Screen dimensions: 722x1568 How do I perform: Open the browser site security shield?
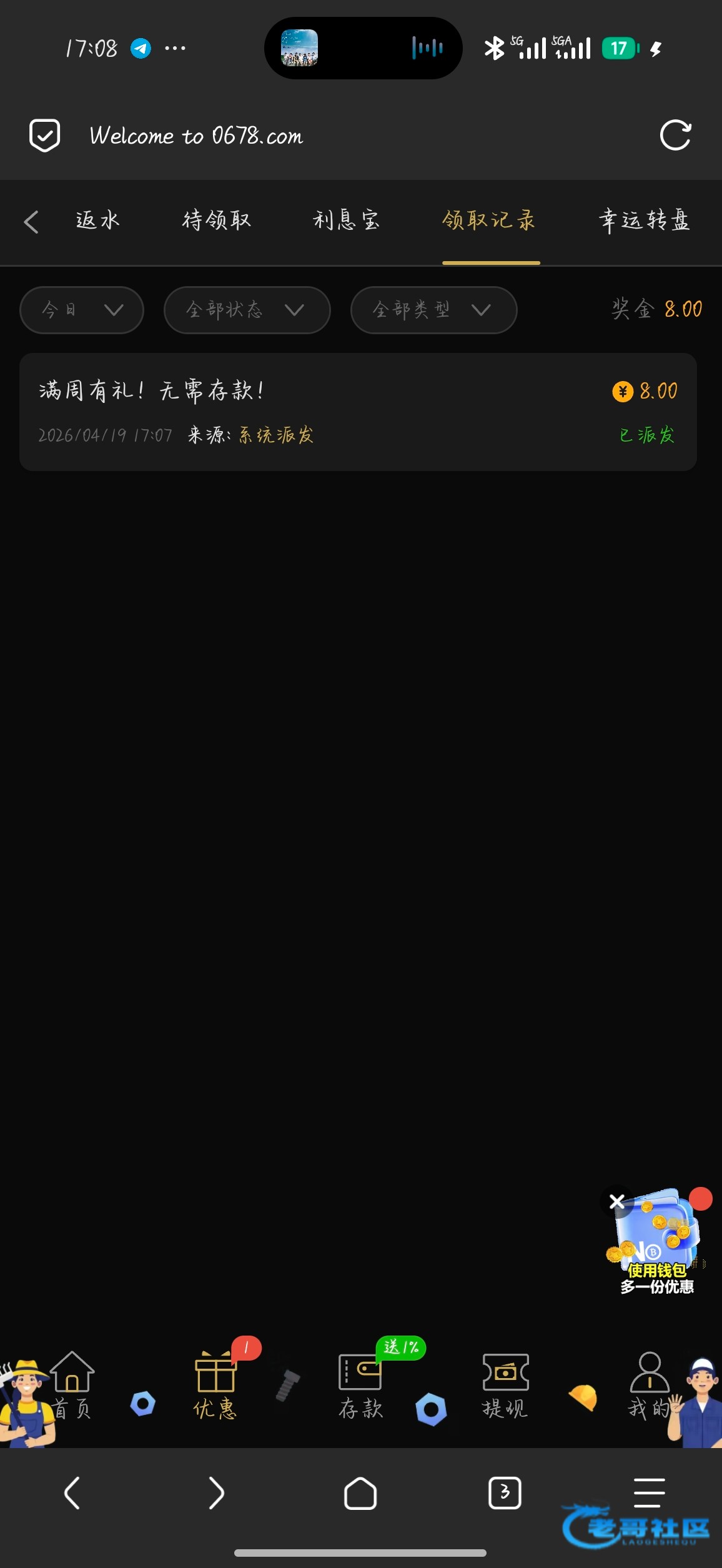(x=45, y=135)
